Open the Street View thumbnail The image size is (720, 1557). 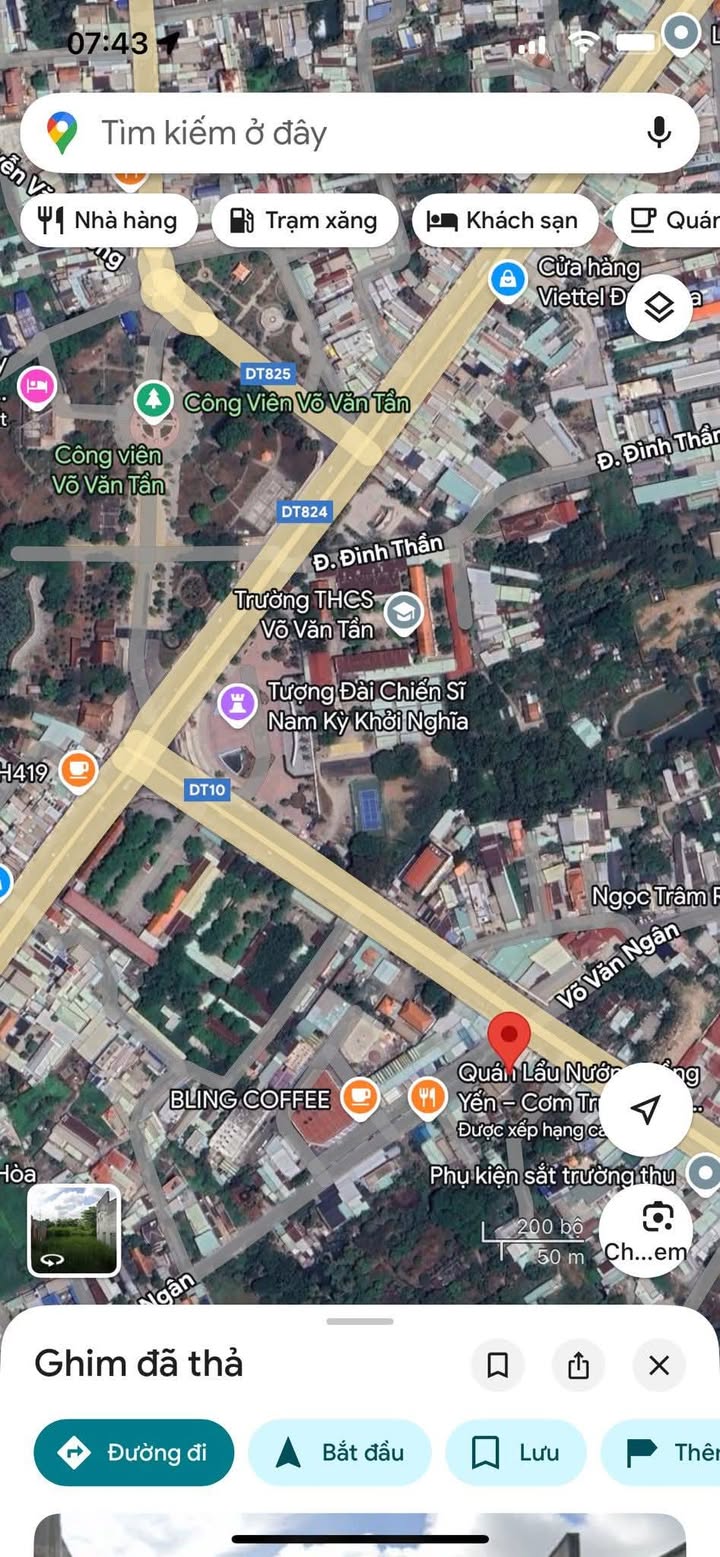pyautogui.click(x=73, y=1230)
